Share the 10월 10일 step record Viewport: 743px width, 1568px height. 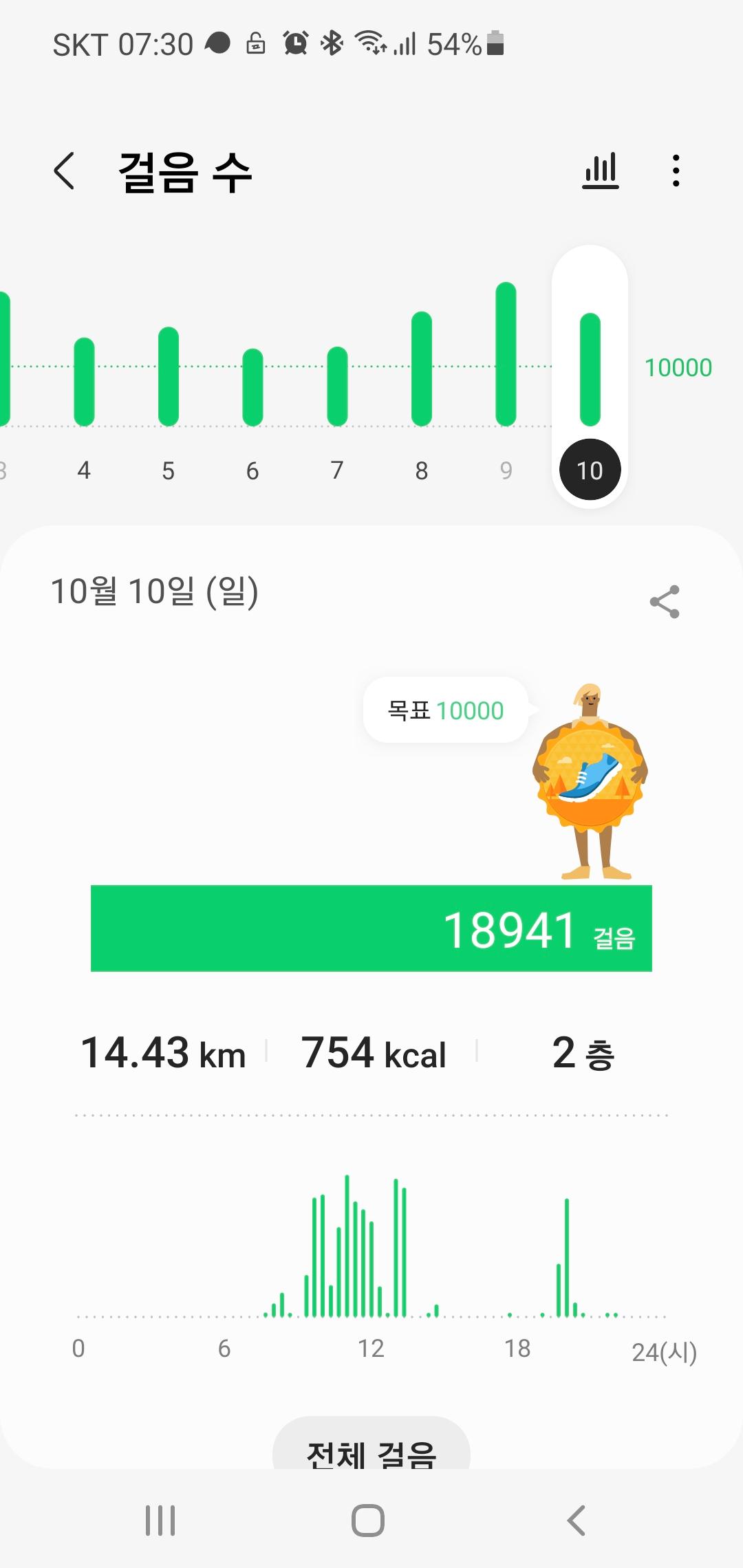pyautogui.click(x=665, y=602)
